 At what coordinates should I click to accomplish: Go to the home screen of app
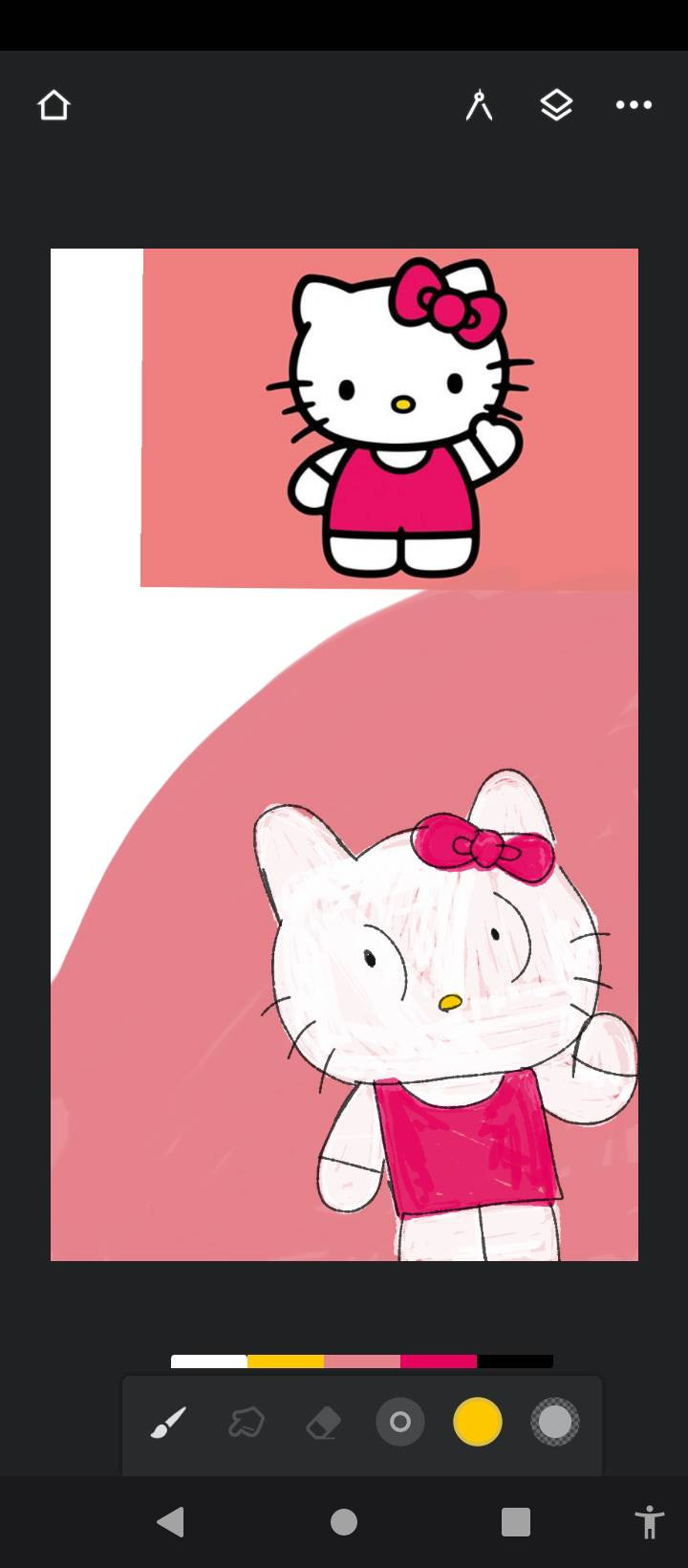54,105
